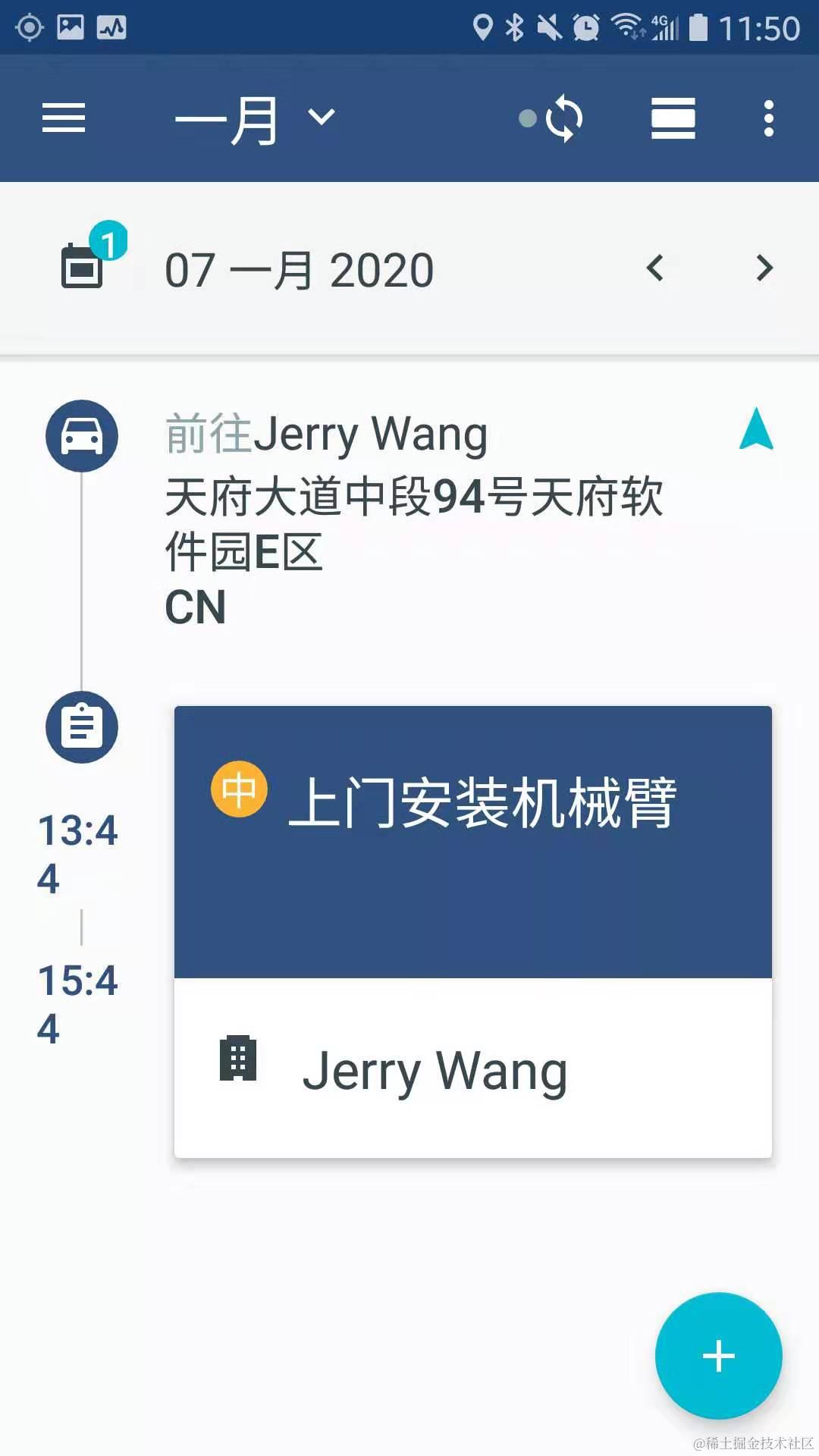The width and height of the screenshot is (819, 1456).
Task: Go to the next day
Action: pyautogui.click(x=764, y=268)
